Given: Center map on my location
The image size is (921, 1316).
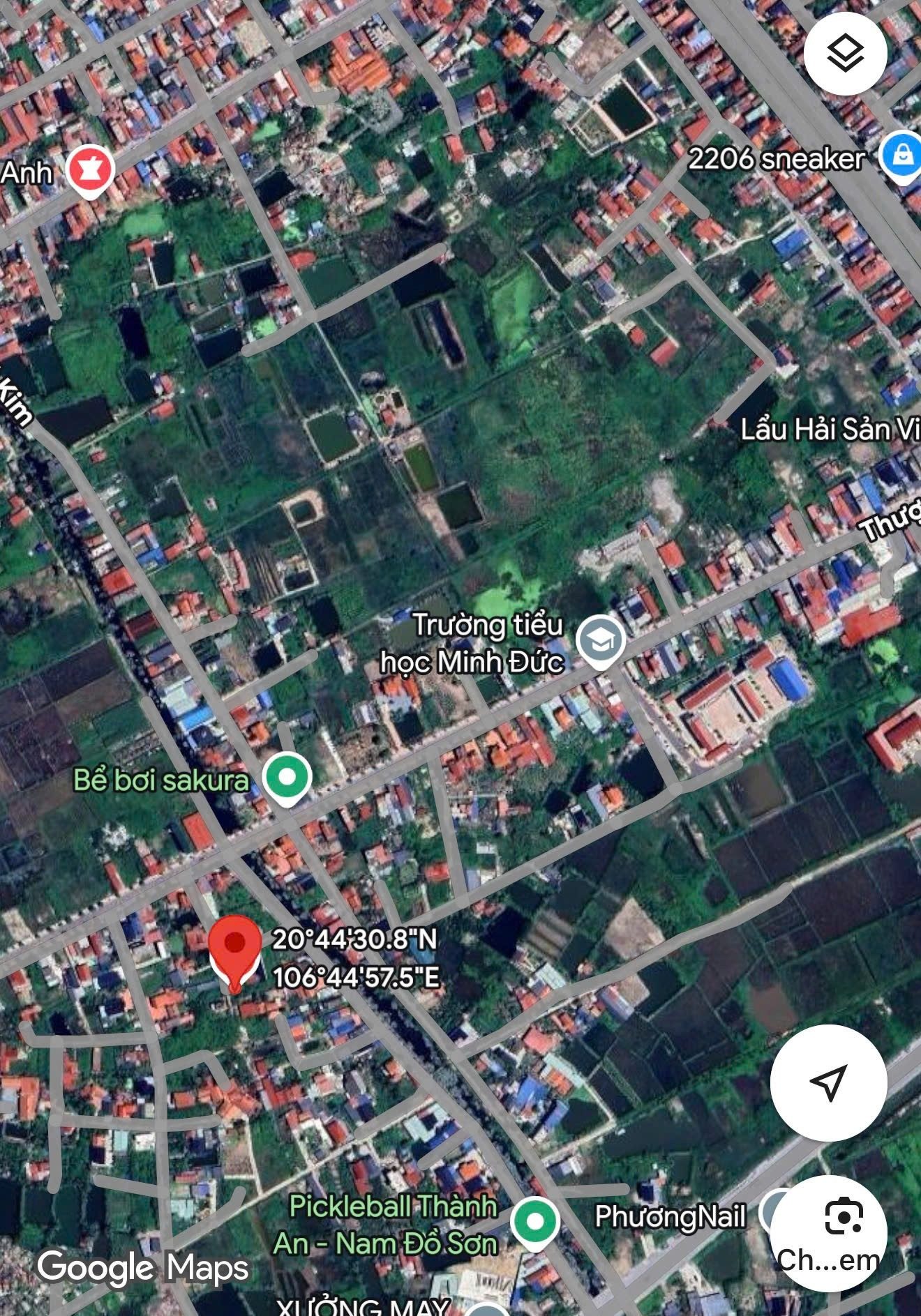Looking at the screenshot, I should [828, 1082].
